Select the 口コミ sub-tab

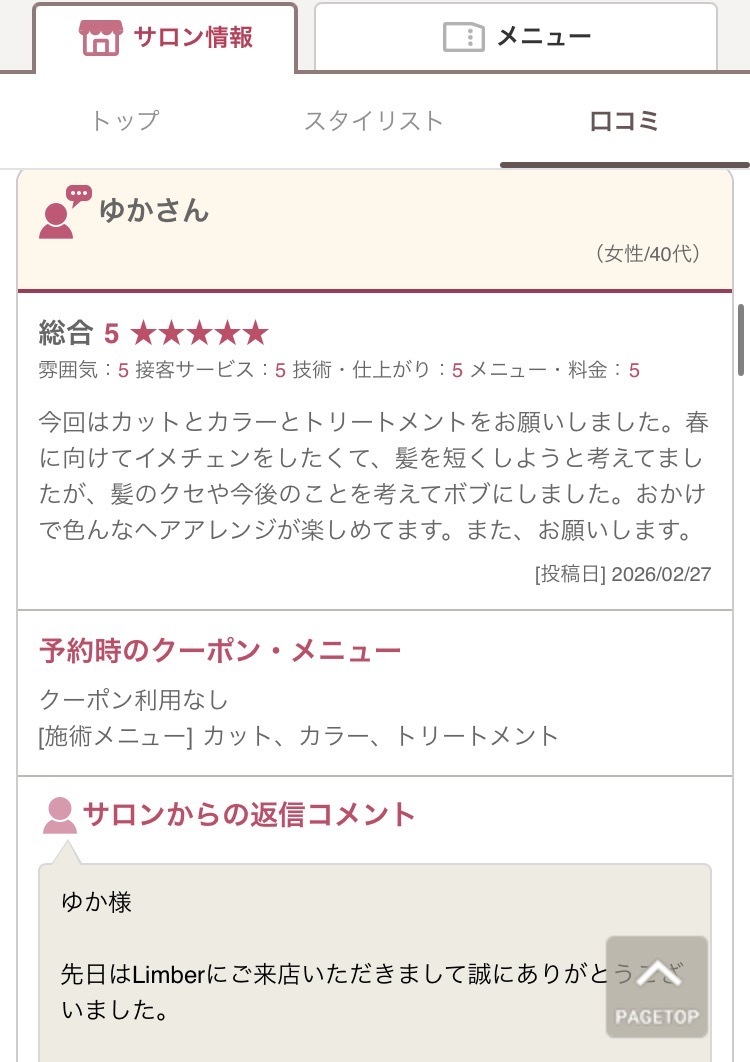(624, 122)
